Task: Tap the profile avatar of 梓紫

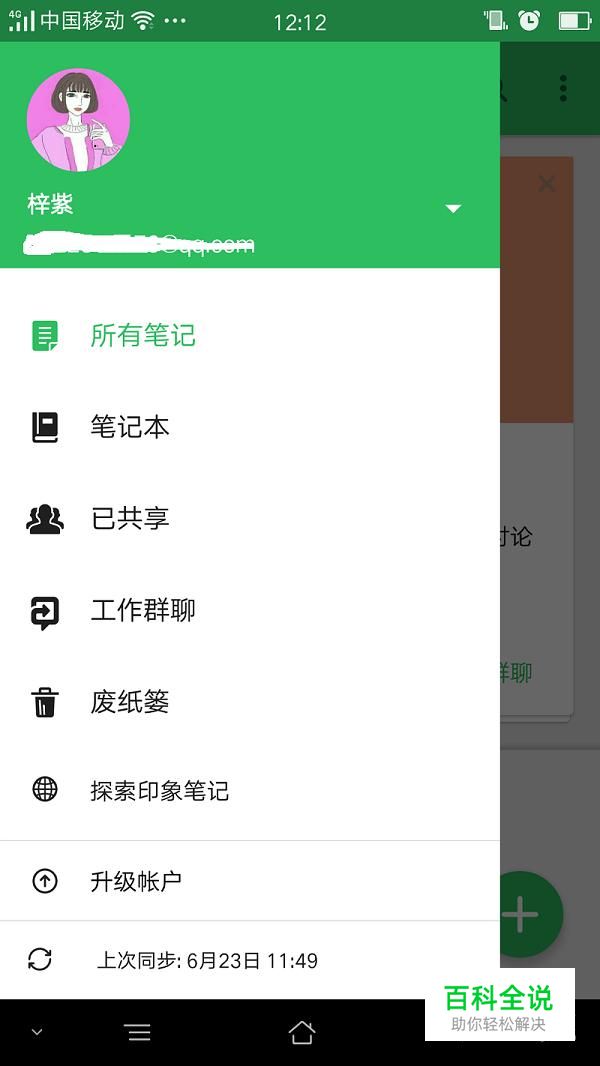Action: [x=78, y=120]
